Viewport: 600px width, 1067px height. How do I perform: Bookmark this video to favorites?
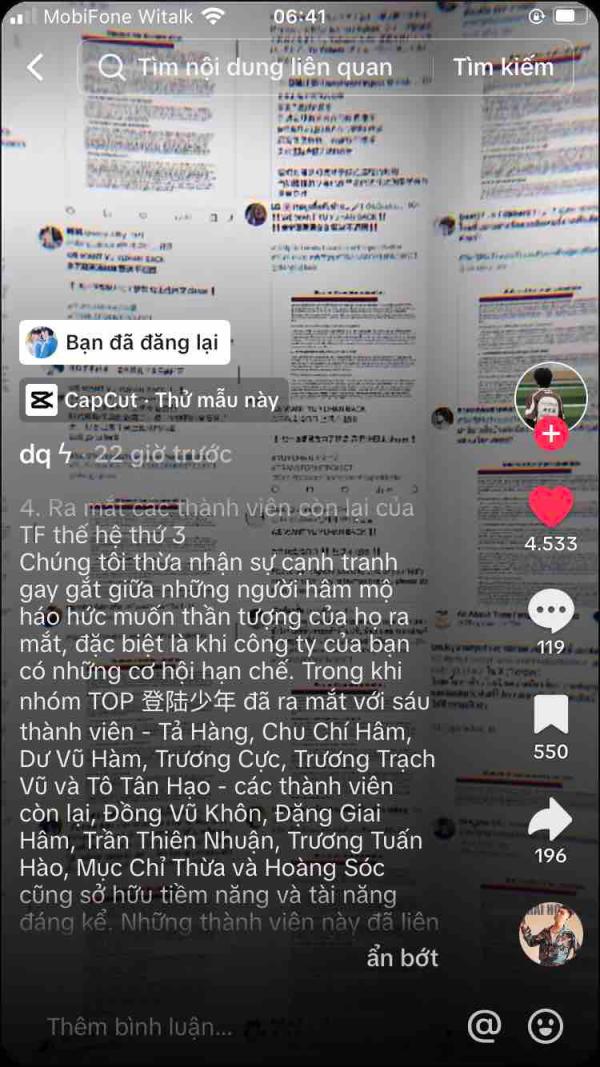coord(550,715)
